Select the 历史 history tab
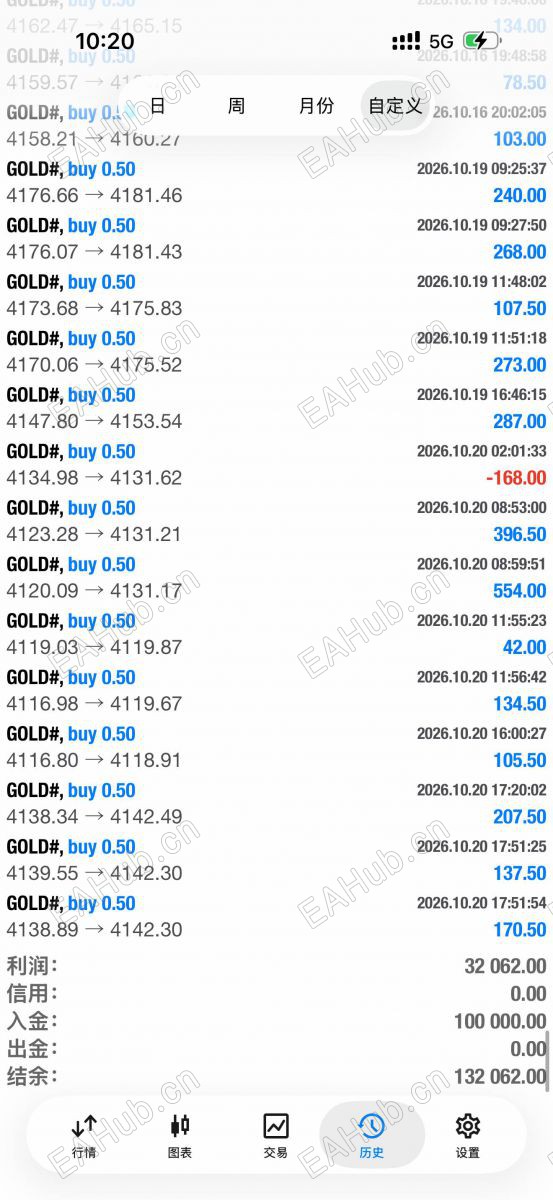 [372, 1136]
